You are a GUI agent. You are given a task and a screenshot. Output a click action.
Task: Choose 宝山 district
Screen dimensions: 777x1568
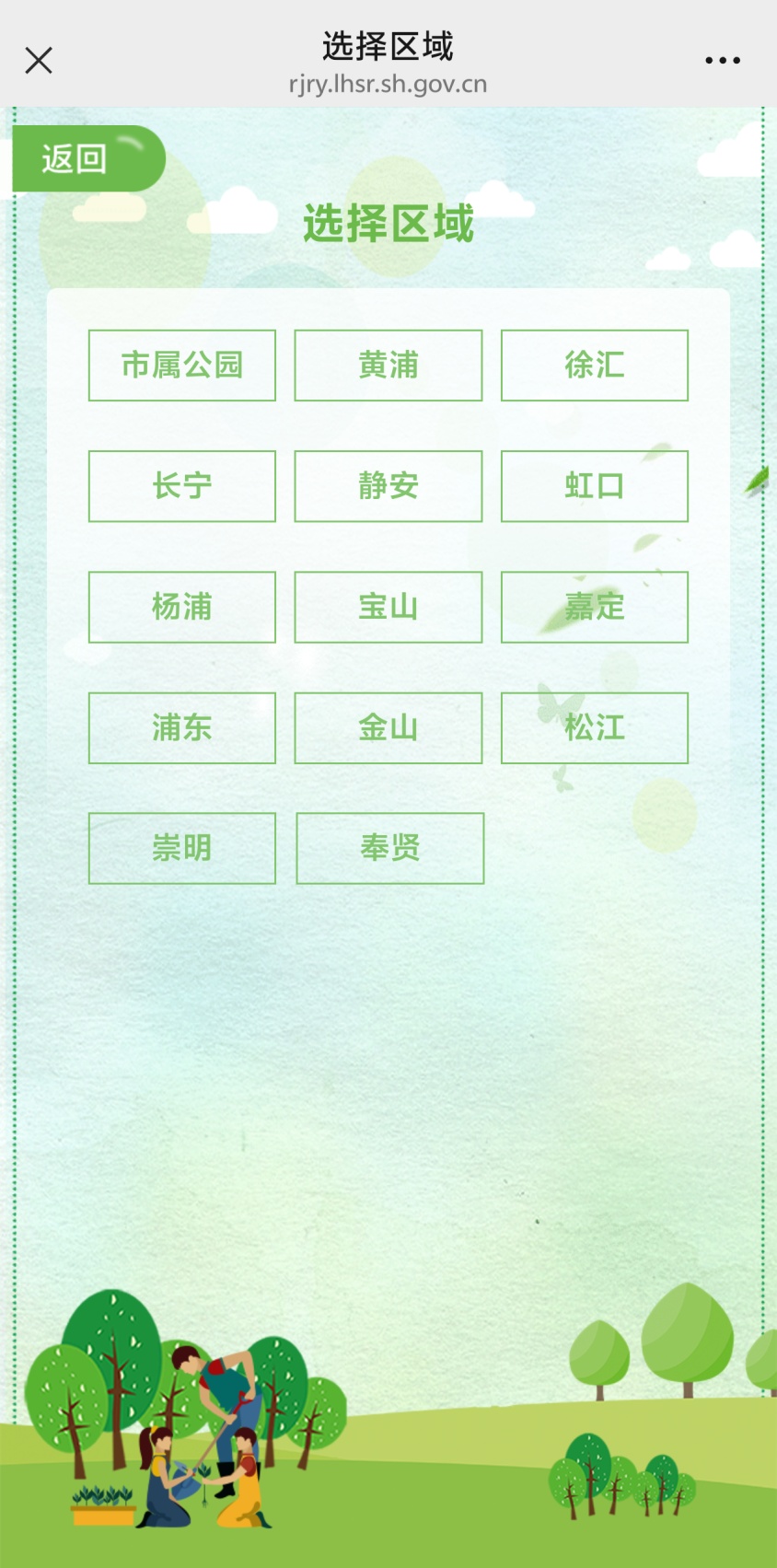coord(388,607)
